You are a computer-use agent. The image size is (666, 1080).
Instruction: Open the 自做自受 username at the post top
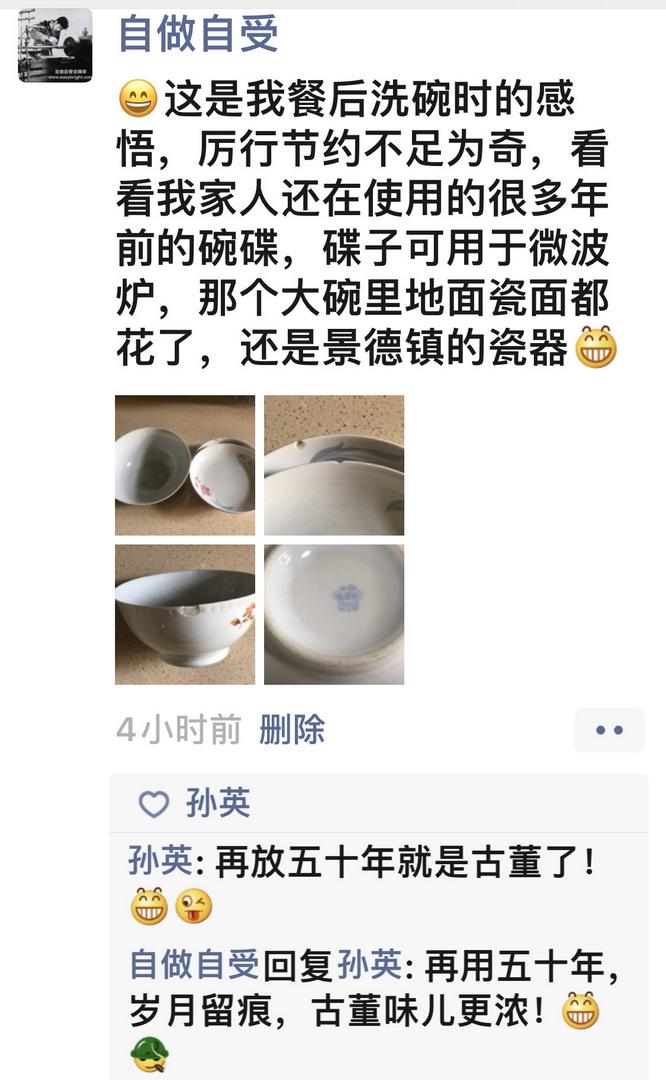pos(198,34)
